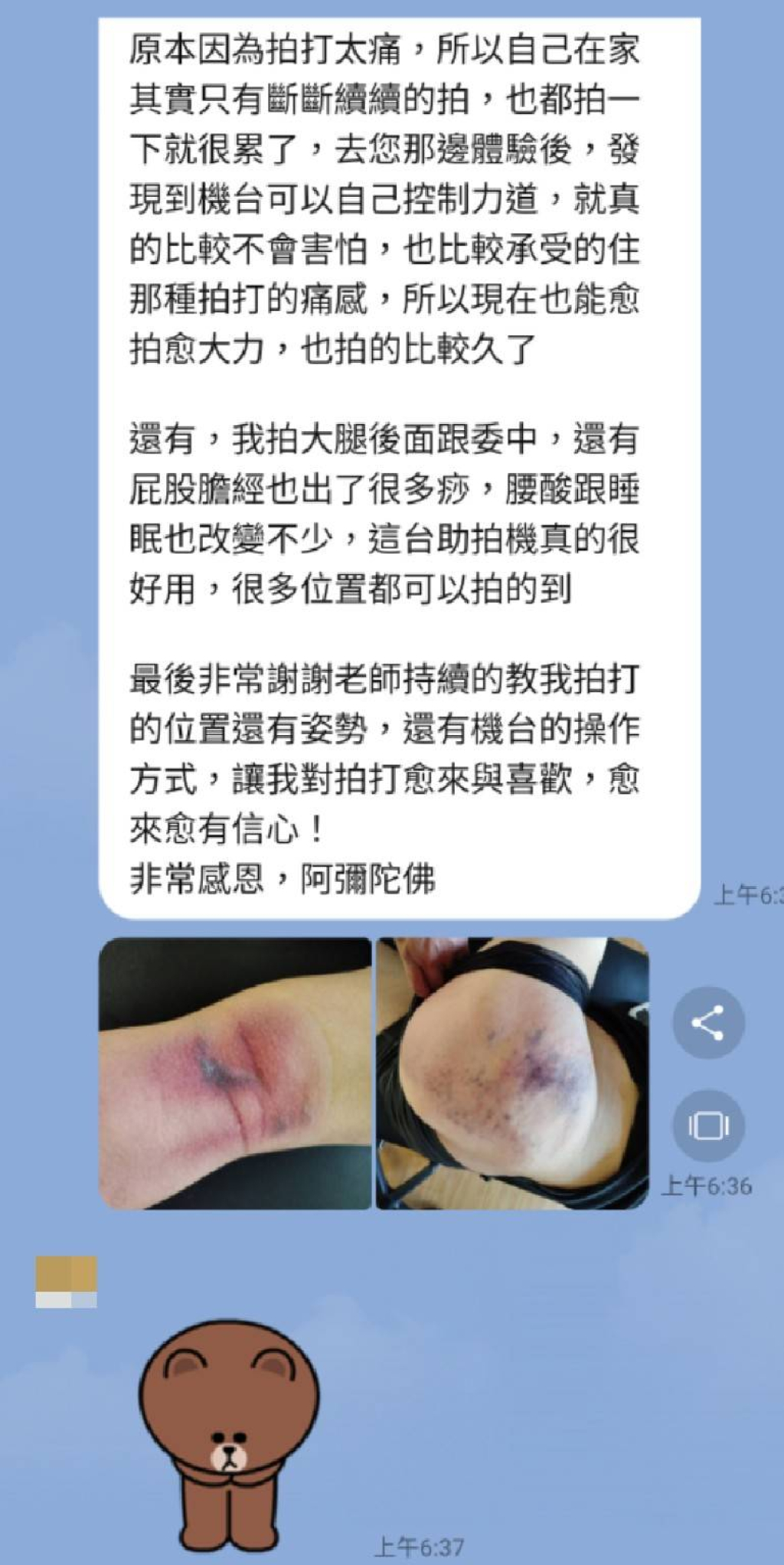Open the sender's profile avatar

coord(67,1282)
